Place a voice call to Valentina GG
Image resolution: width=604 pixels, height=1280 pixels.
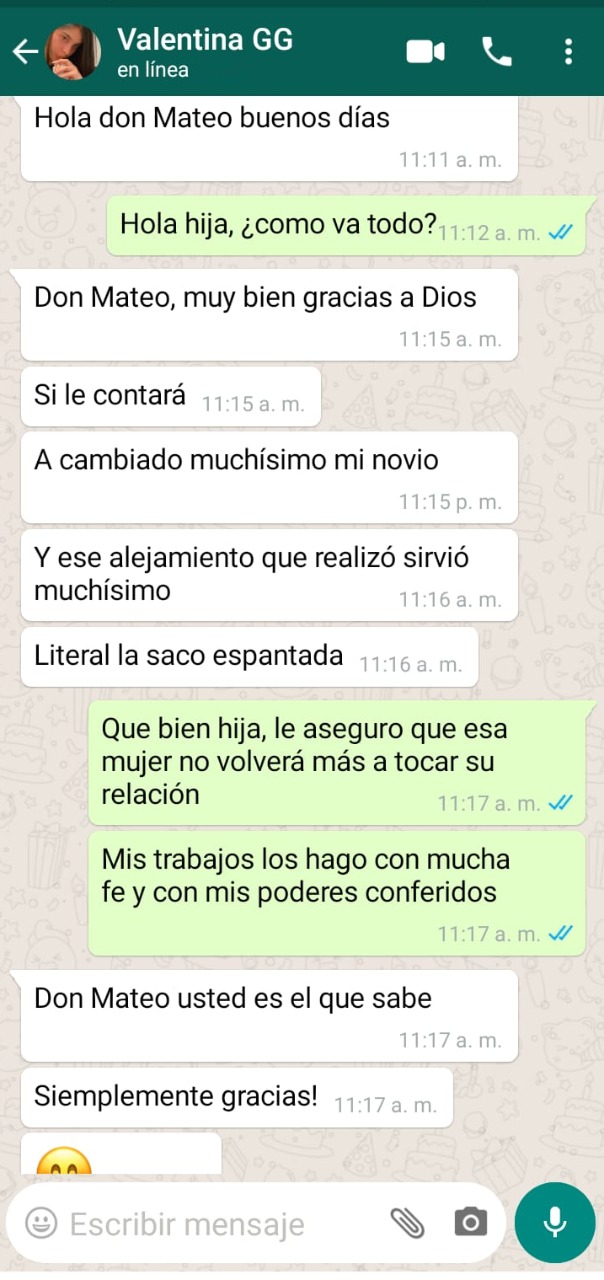pos(497,52)
